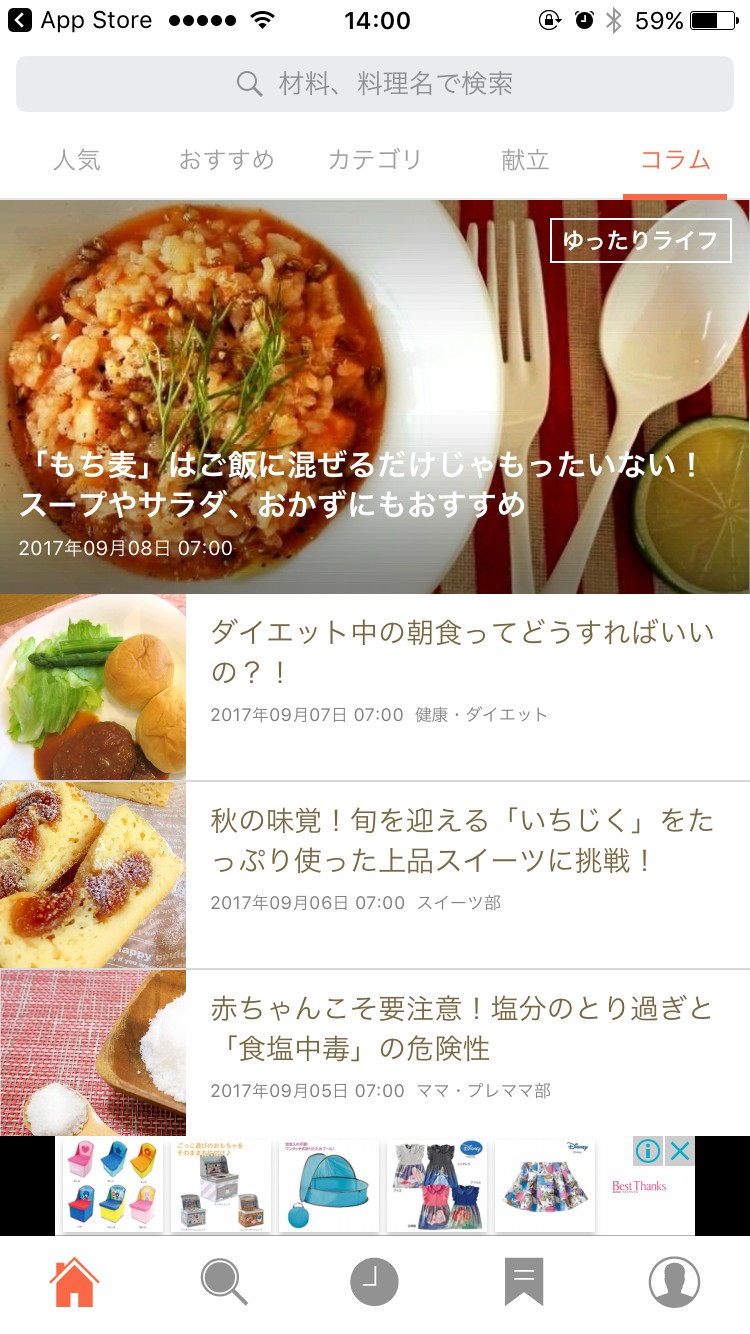Open the history clock tab
This screenshot has height=1334, width=750.
coord(374,1281)
